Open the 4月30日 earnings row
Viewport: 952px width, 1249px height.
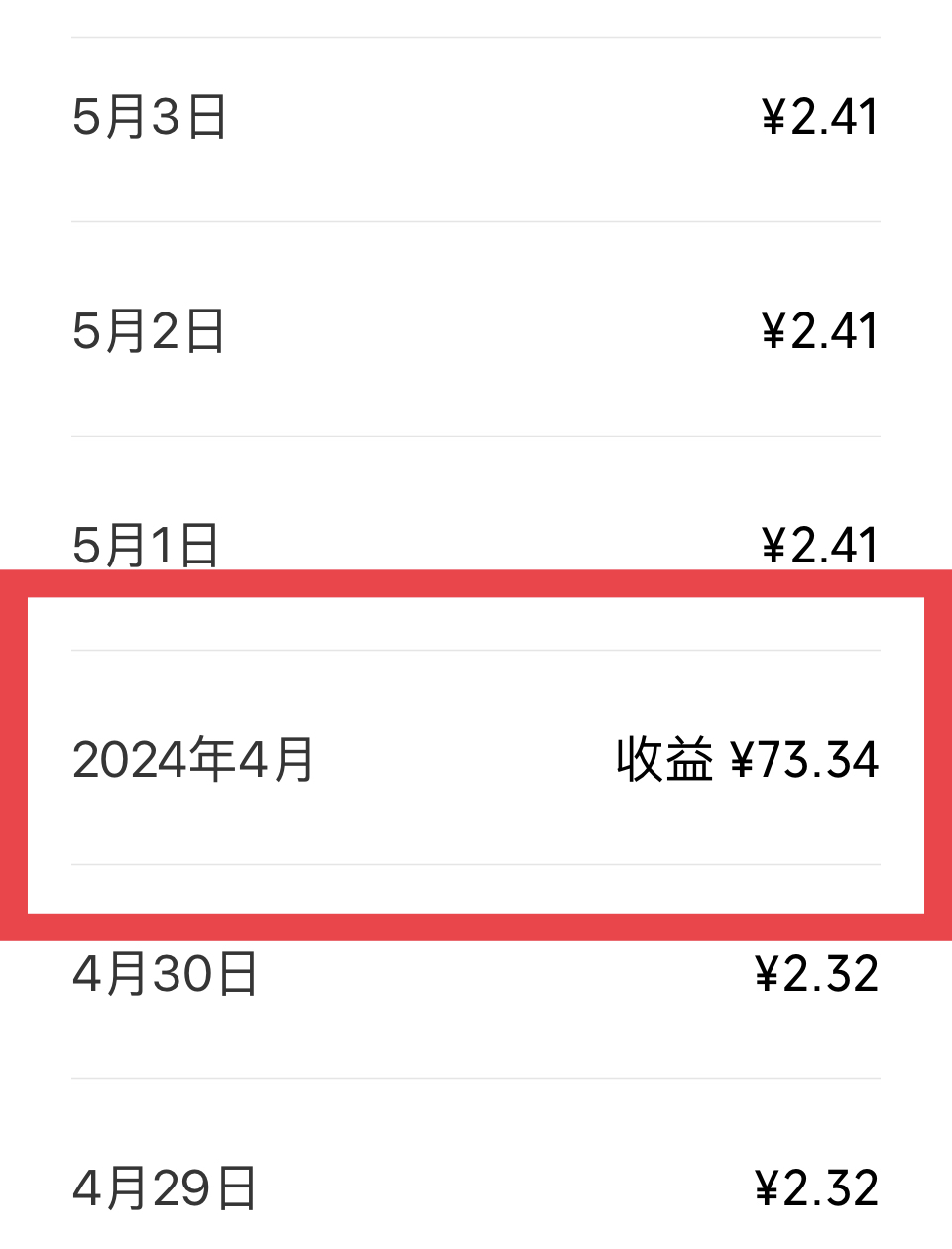476,974
